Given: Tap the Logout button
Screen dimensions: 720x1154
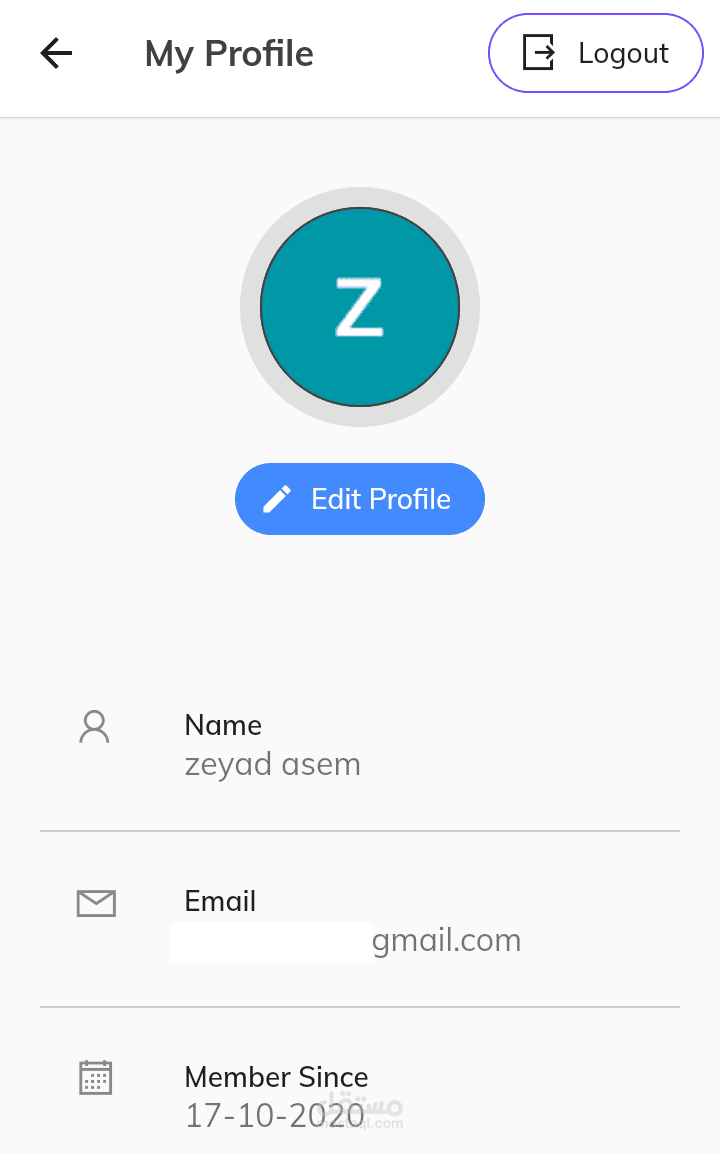Looking at the screenshot, I should [x=596, y=53].
